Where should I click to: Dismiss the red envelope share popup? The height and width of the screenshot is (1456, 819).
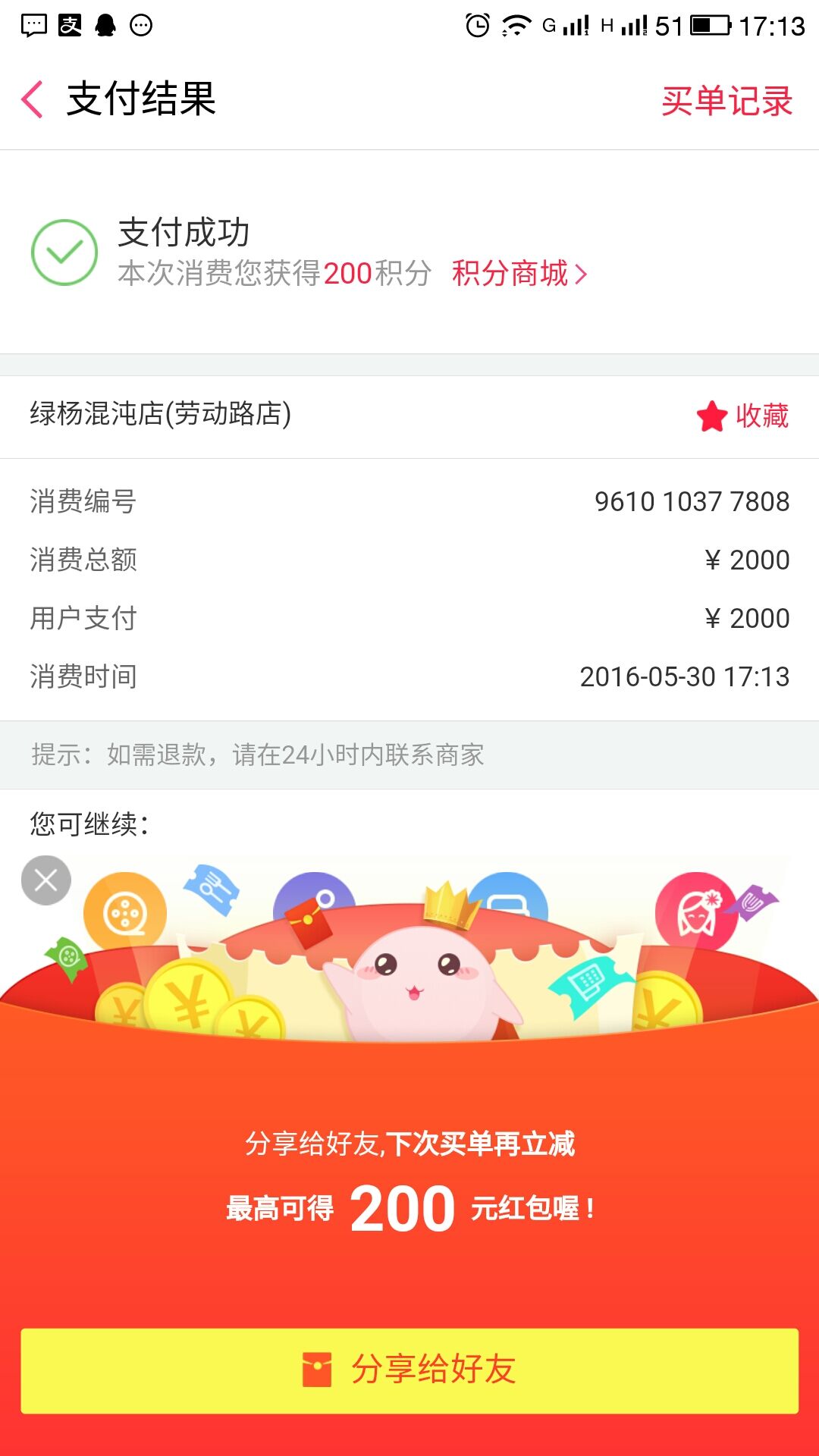click(46, 880)
